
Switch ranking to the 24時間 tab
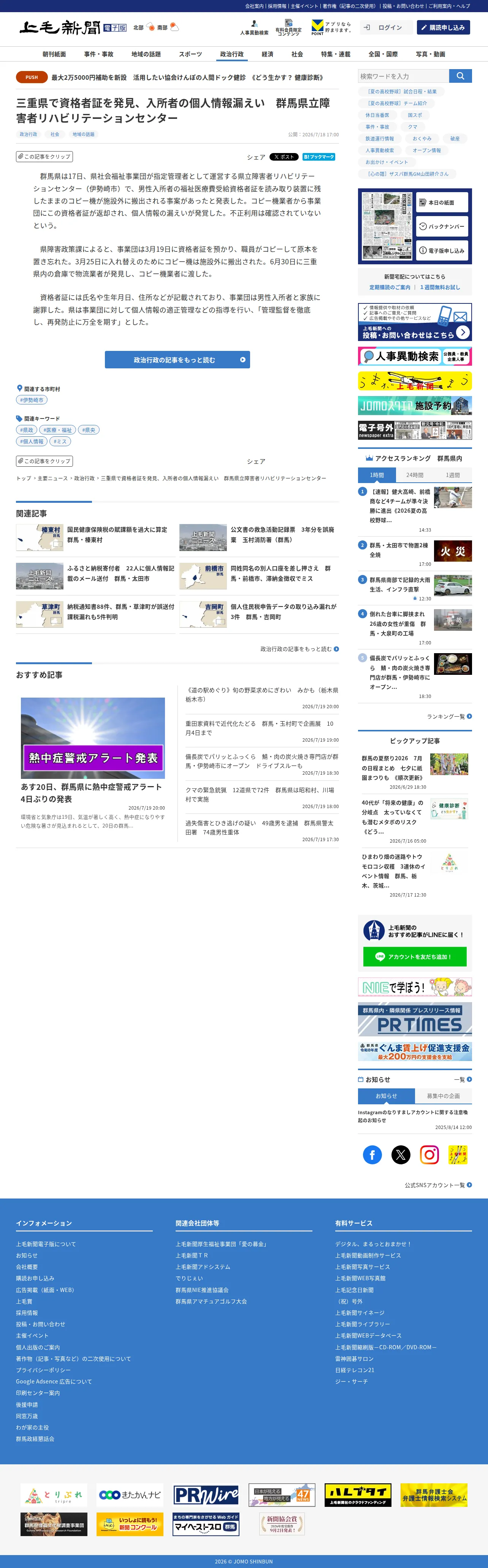415,475
